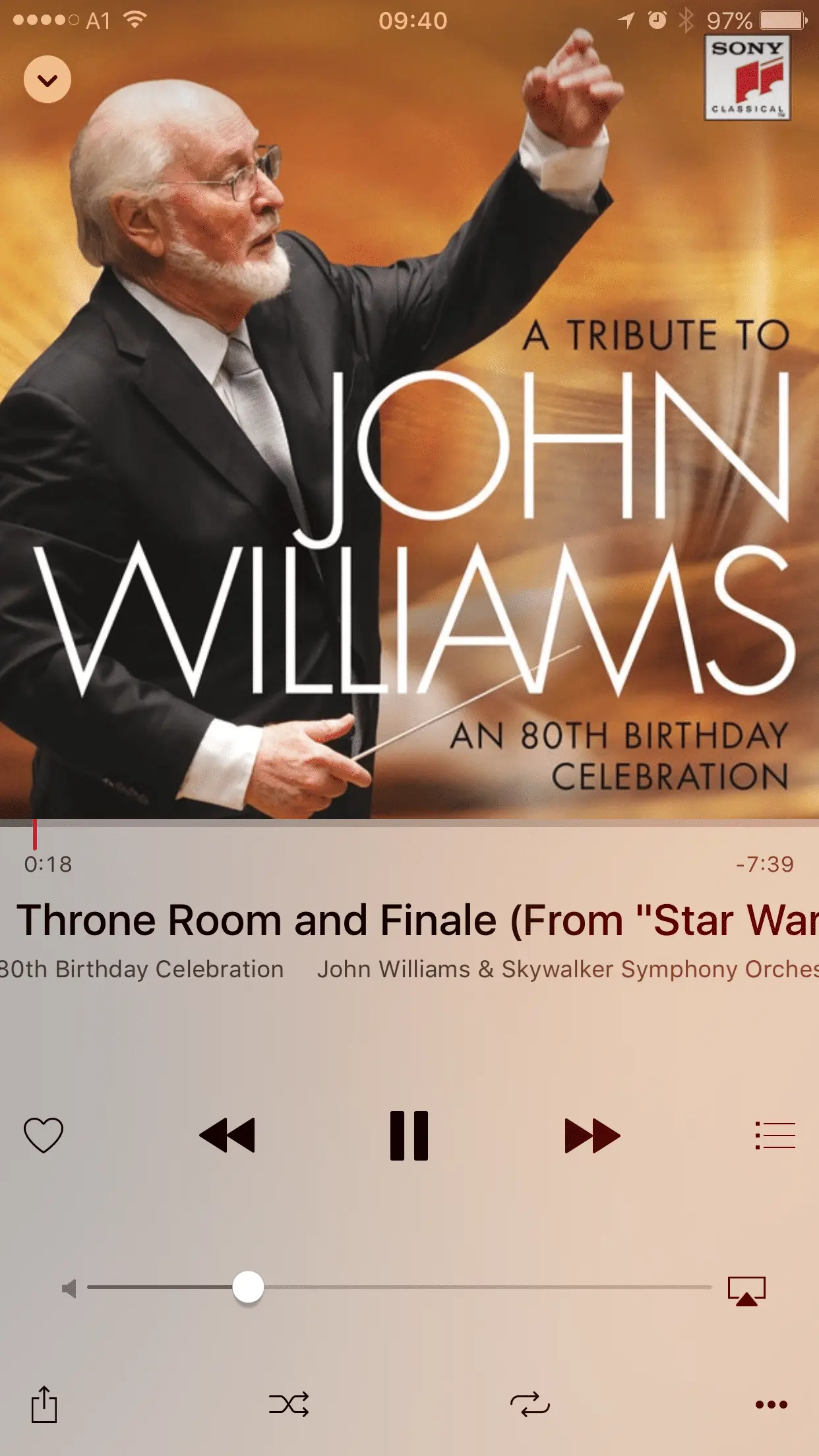Skip forward to the next track
This screenshot has height=1456, width=819.
591,1135
